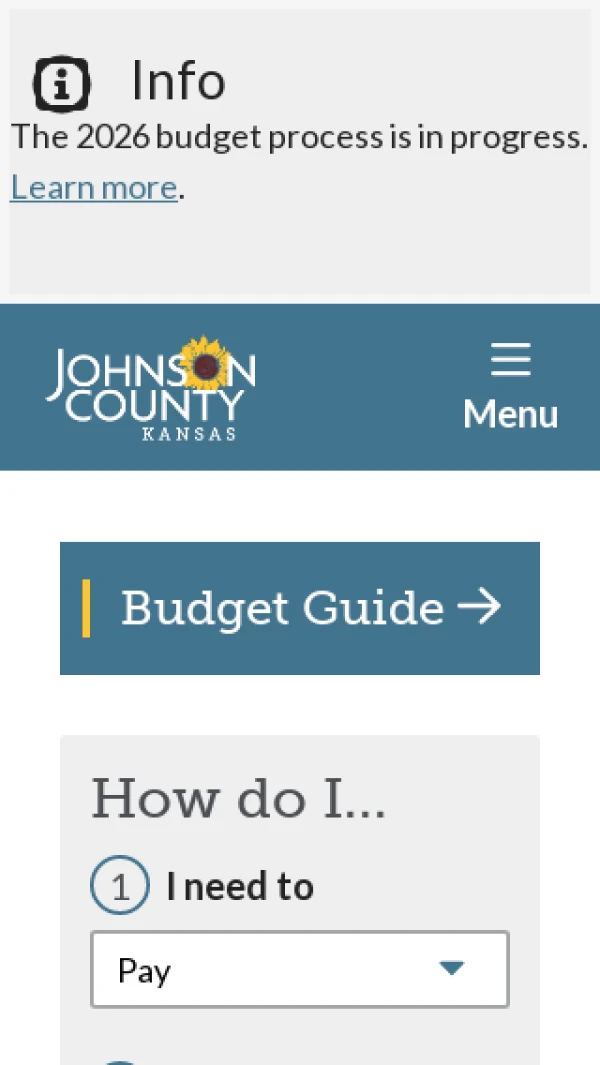The width and height of the screenshot is (600, 1065).
Task: Go to Johnson County home via logo
Action: [150, 389]
